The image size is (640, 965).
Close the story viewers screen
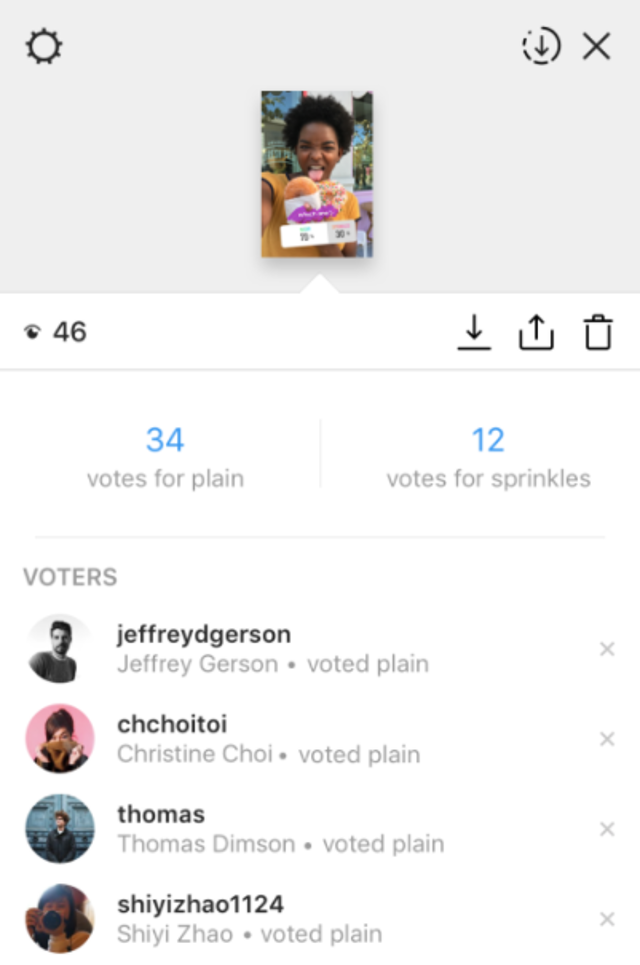(x=597, y=46)
